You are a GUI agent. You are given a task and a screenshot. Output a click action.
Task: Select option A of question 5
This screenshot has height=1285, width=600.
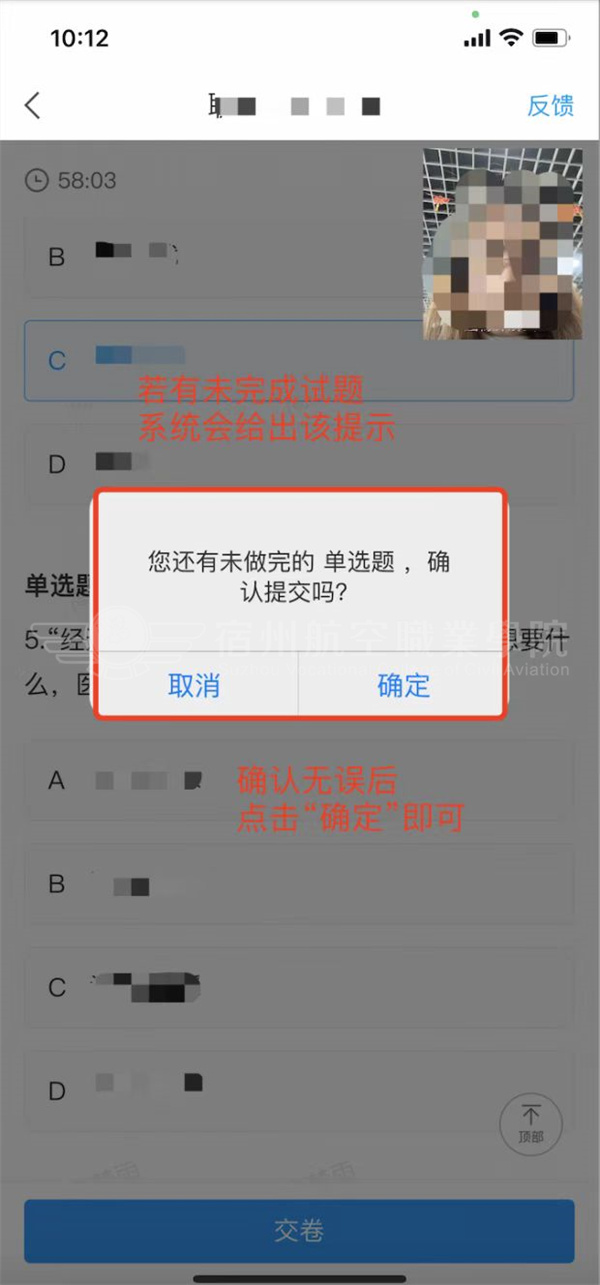click(x=299, y=780)
